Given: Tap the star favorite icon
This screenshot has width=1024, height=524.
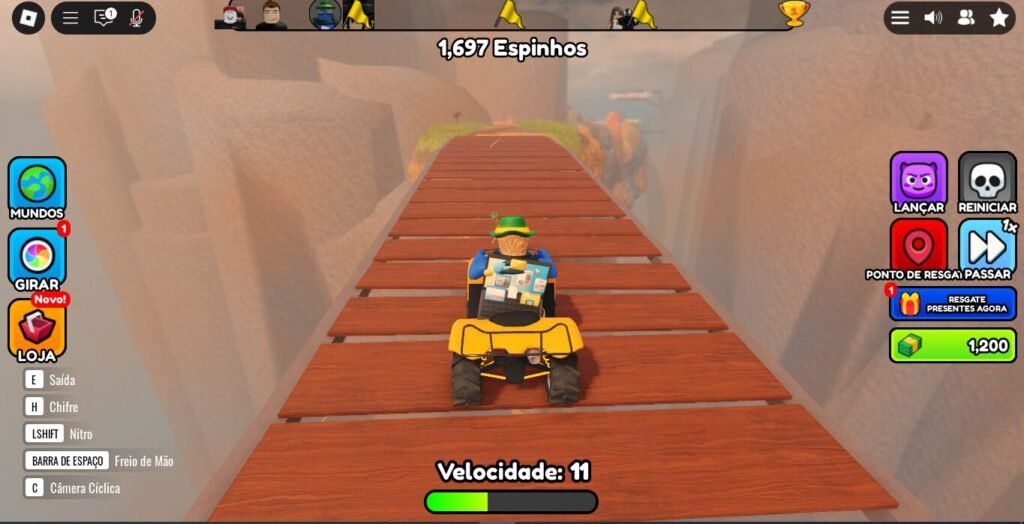Looking at the screenshot, I should click(998, 18).
